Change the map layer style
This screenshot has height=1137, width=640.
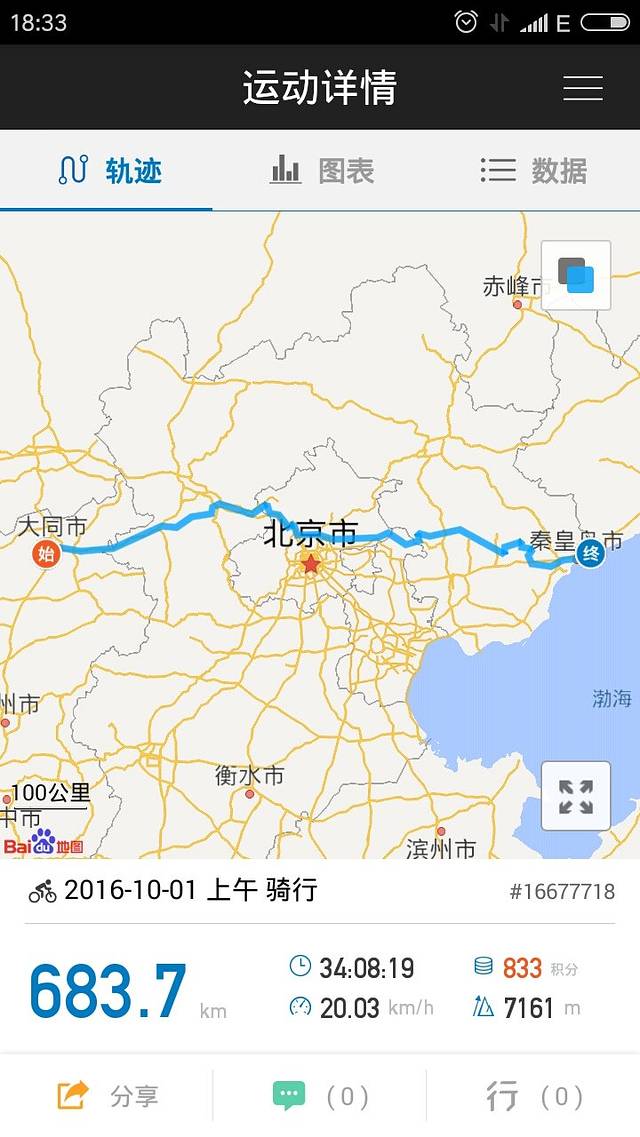coord(575,275)
